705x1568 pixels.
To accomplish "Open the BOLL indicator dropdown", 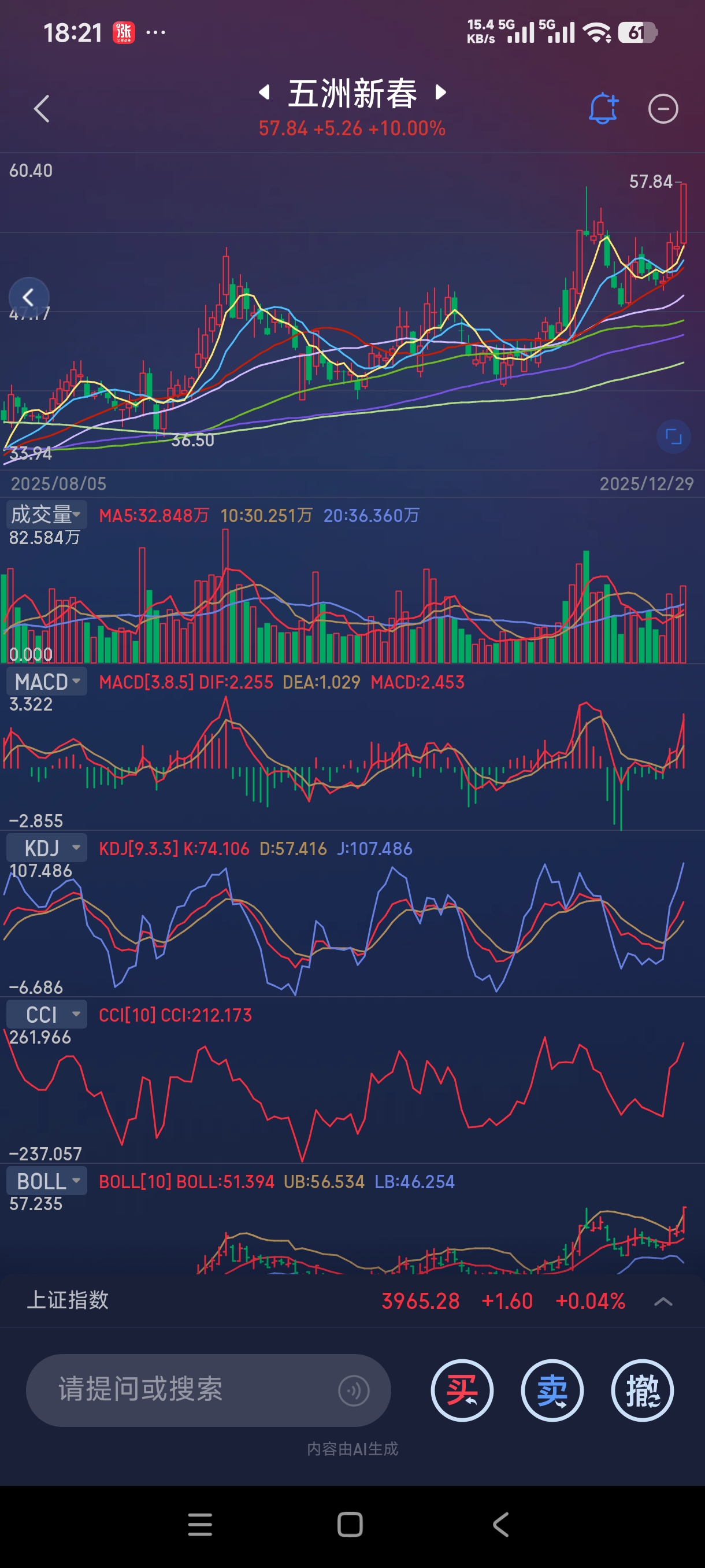I will pos(46,1181).
